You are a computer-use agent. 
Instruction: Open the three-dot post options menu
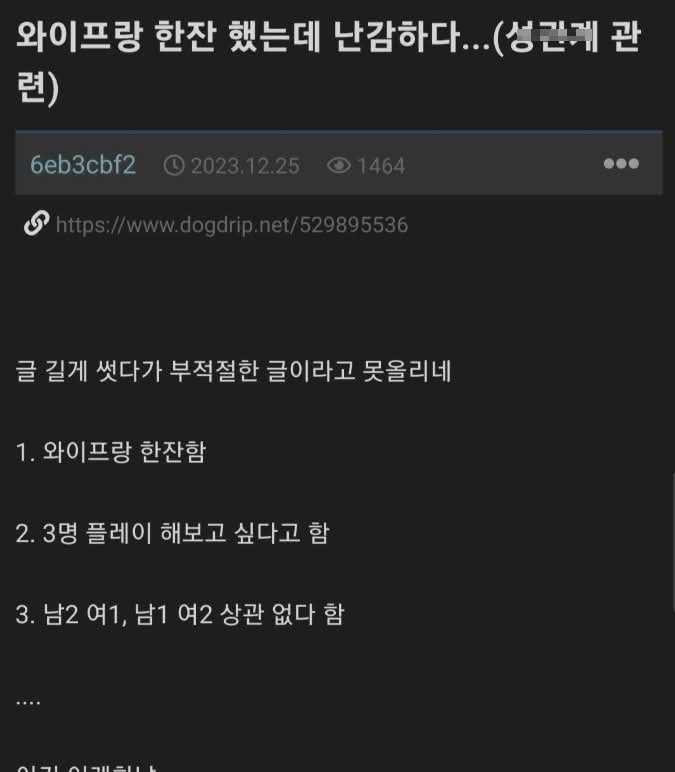pos(621,164)
